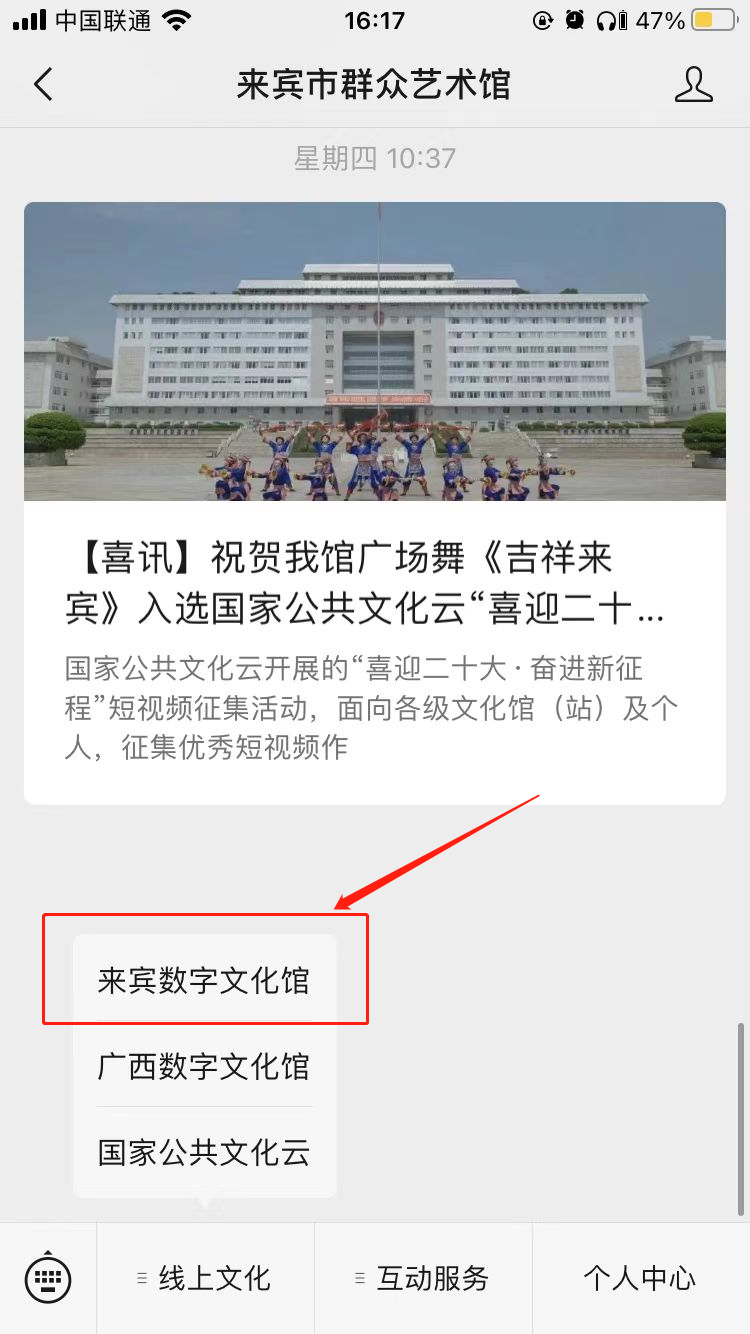Expand the 互动服务 bottom menu
The height and width of the screenshot is (1334, 750).
tap(423, 1278)
